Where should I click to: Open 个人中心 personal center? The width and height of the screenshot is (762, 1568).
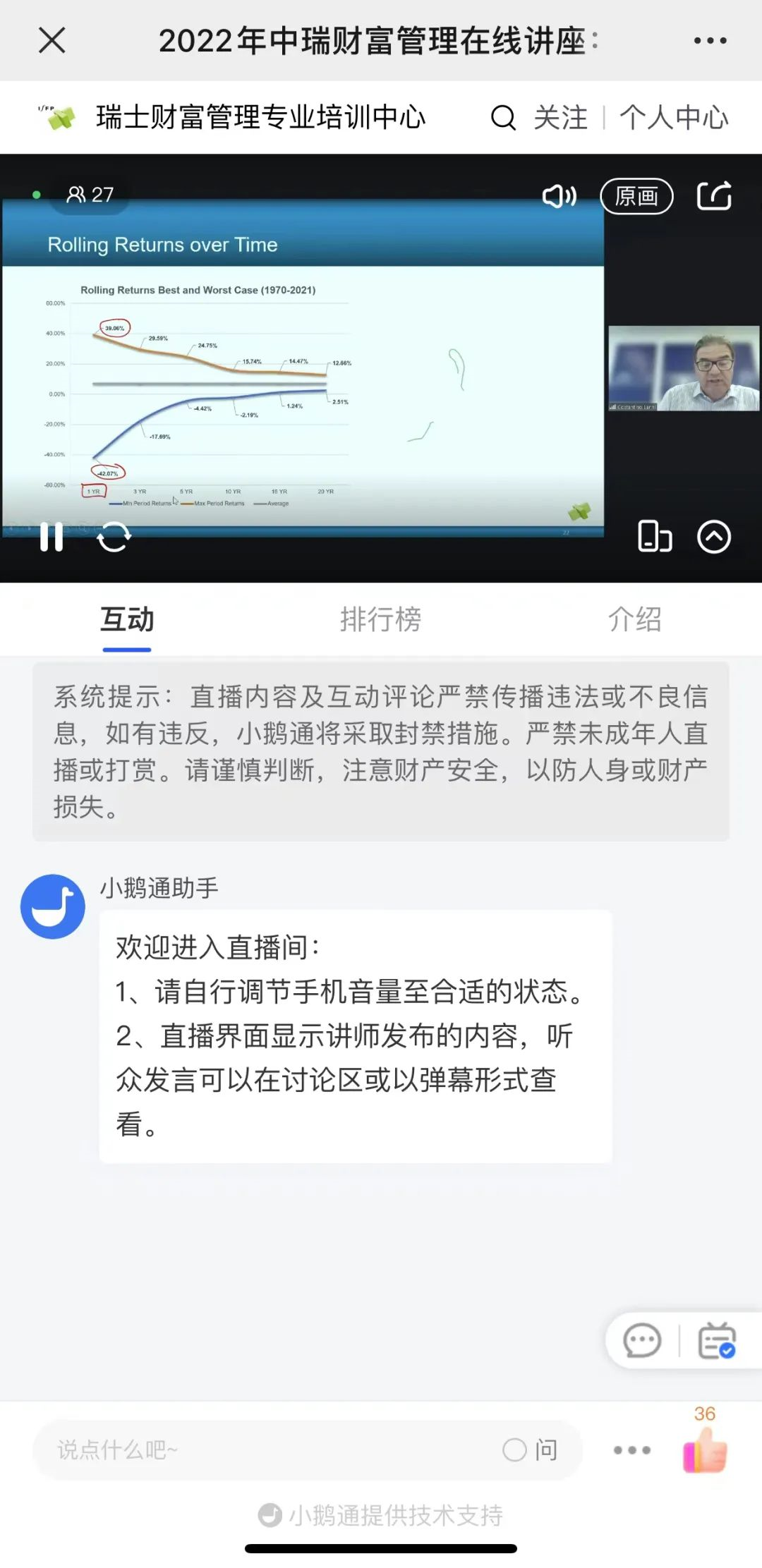(674, 118)
